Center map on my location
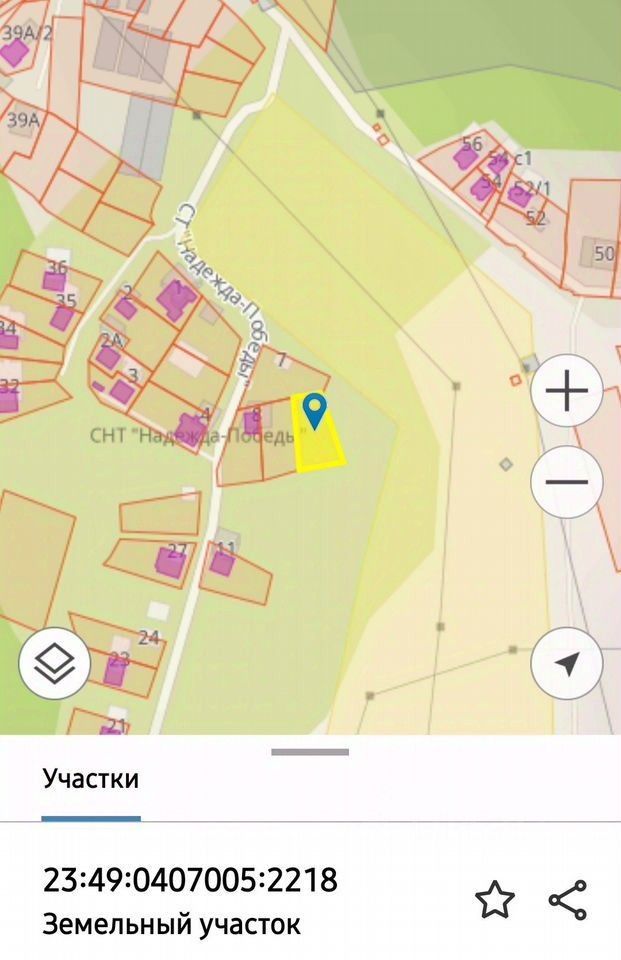 tap(566, 663)
